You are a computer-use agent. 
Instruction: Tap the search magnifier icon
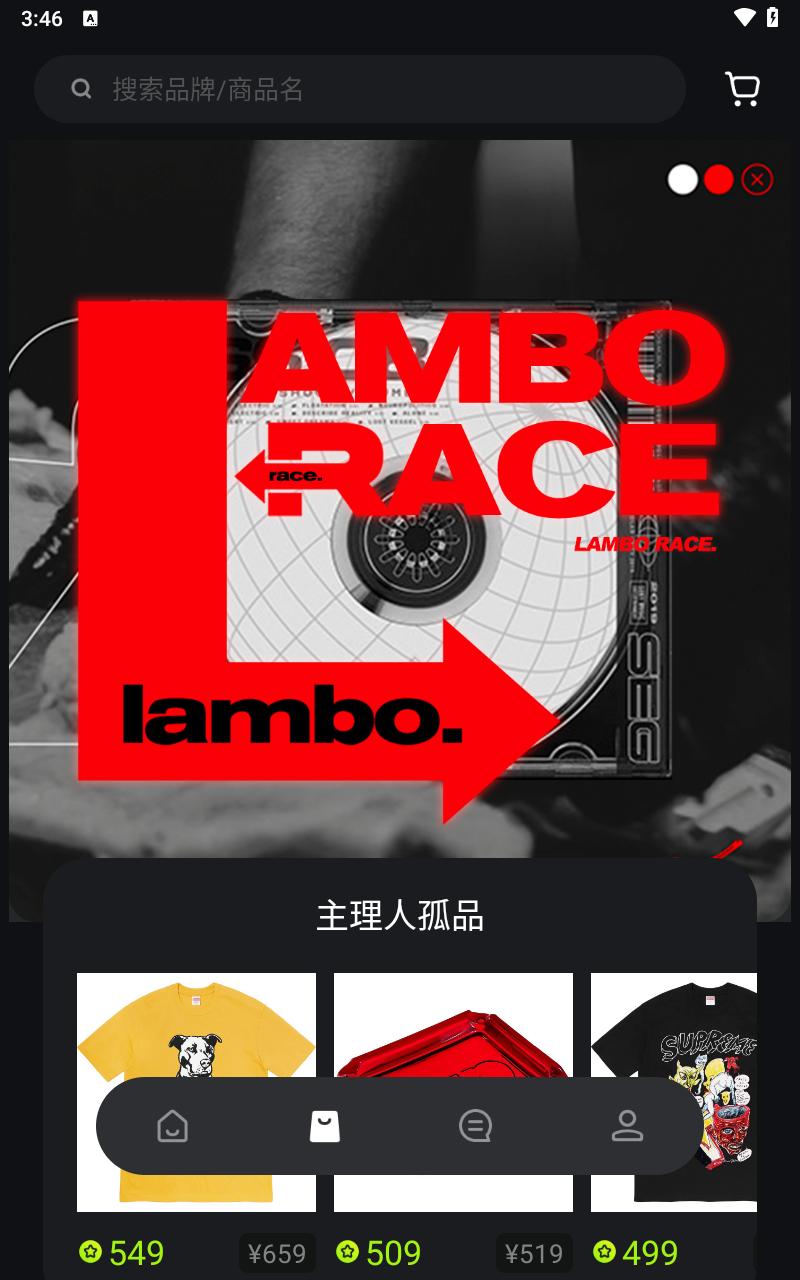click(82, 88)
